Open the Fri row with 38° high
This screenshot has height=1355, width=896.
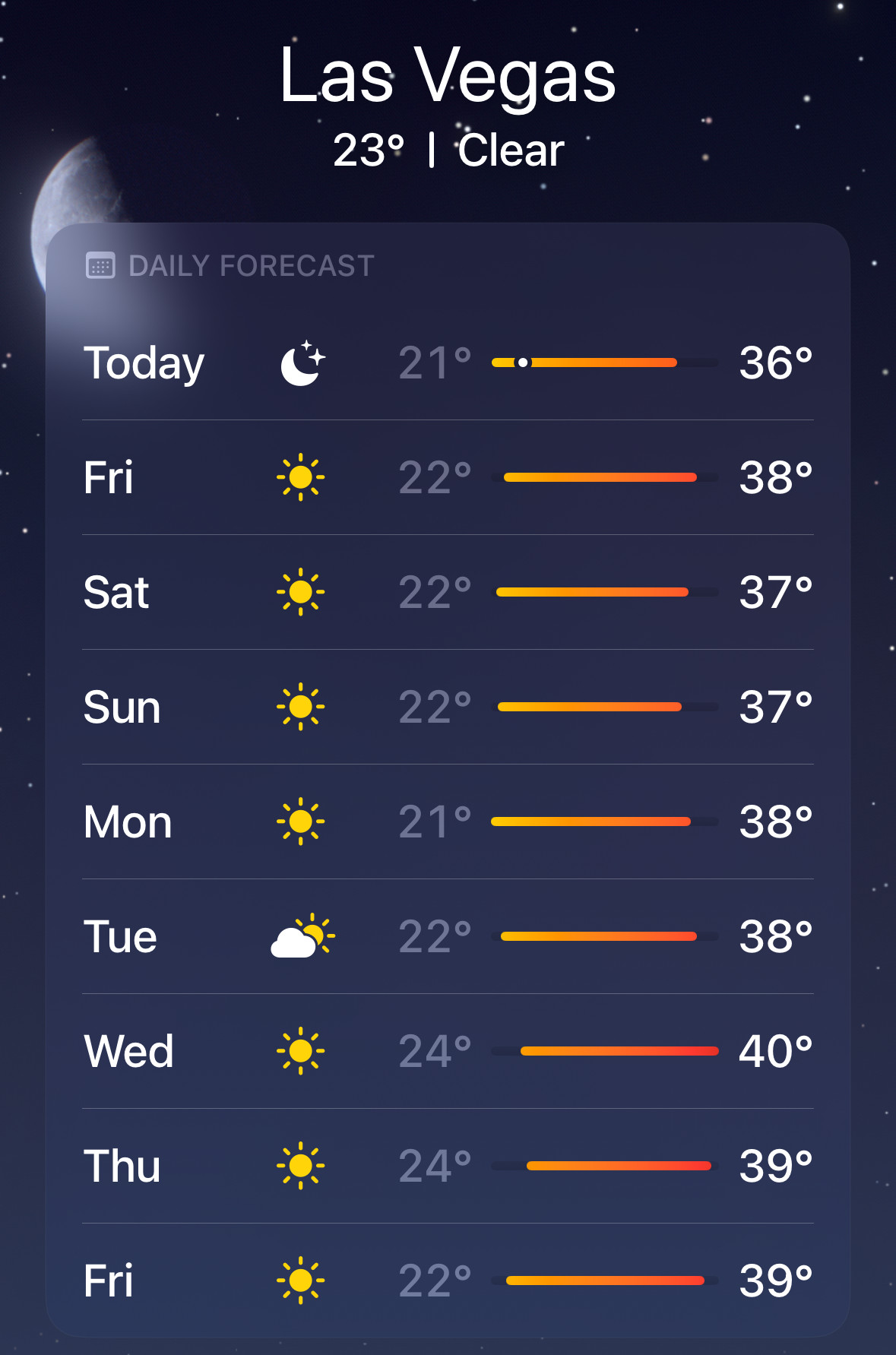[x=448, y=477]
